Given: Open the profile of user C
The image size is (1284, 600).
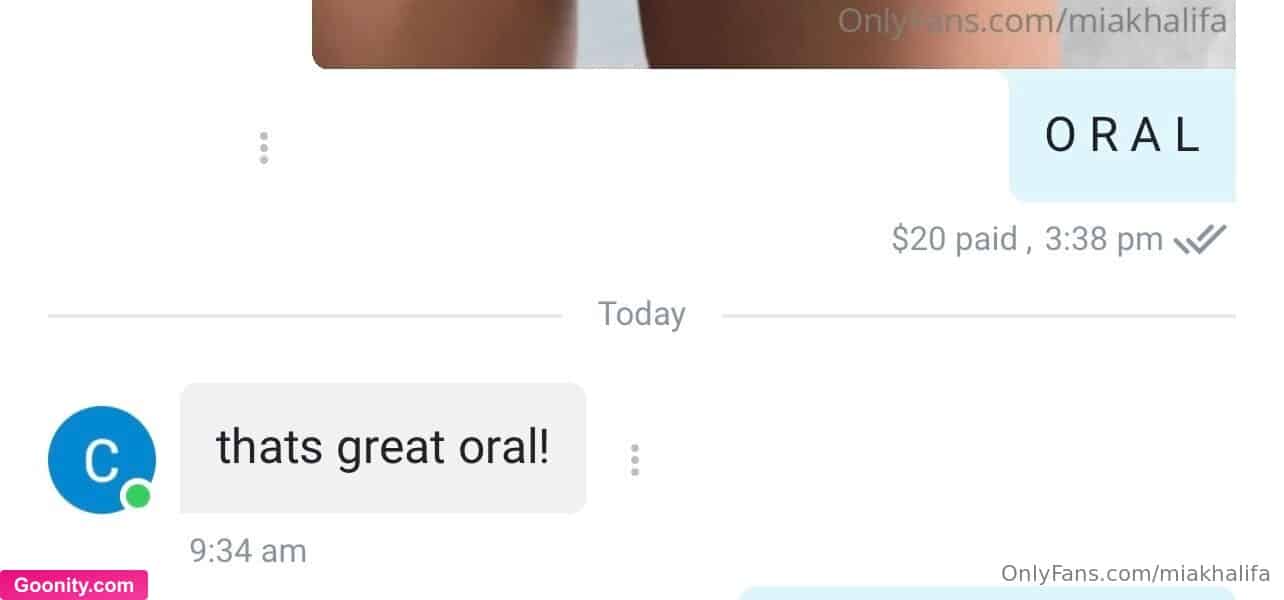Looking at the screenshot, I should pyautogui.click(x=102, y=460).
